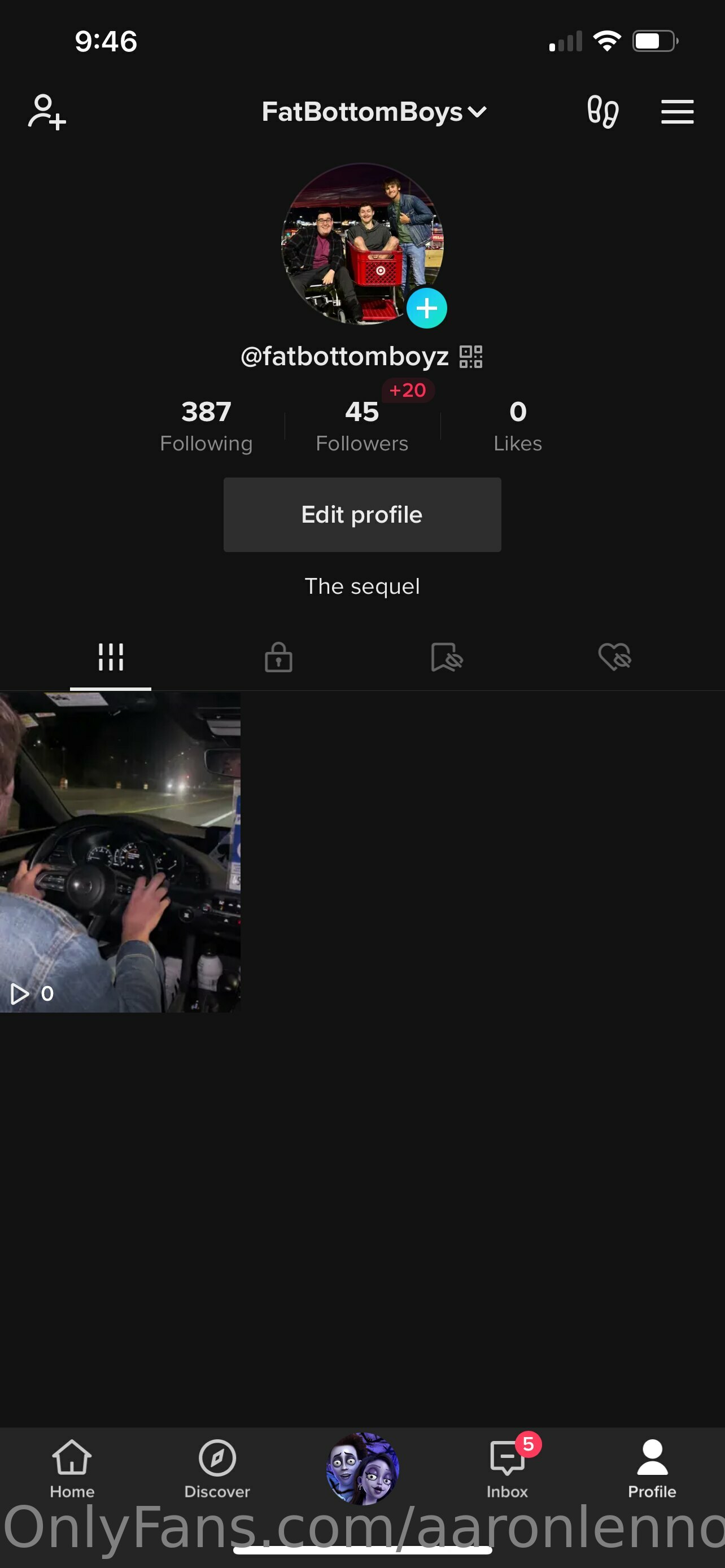
Task: Switch to the liked videos heart tab
Action: [x=614, y=658]
